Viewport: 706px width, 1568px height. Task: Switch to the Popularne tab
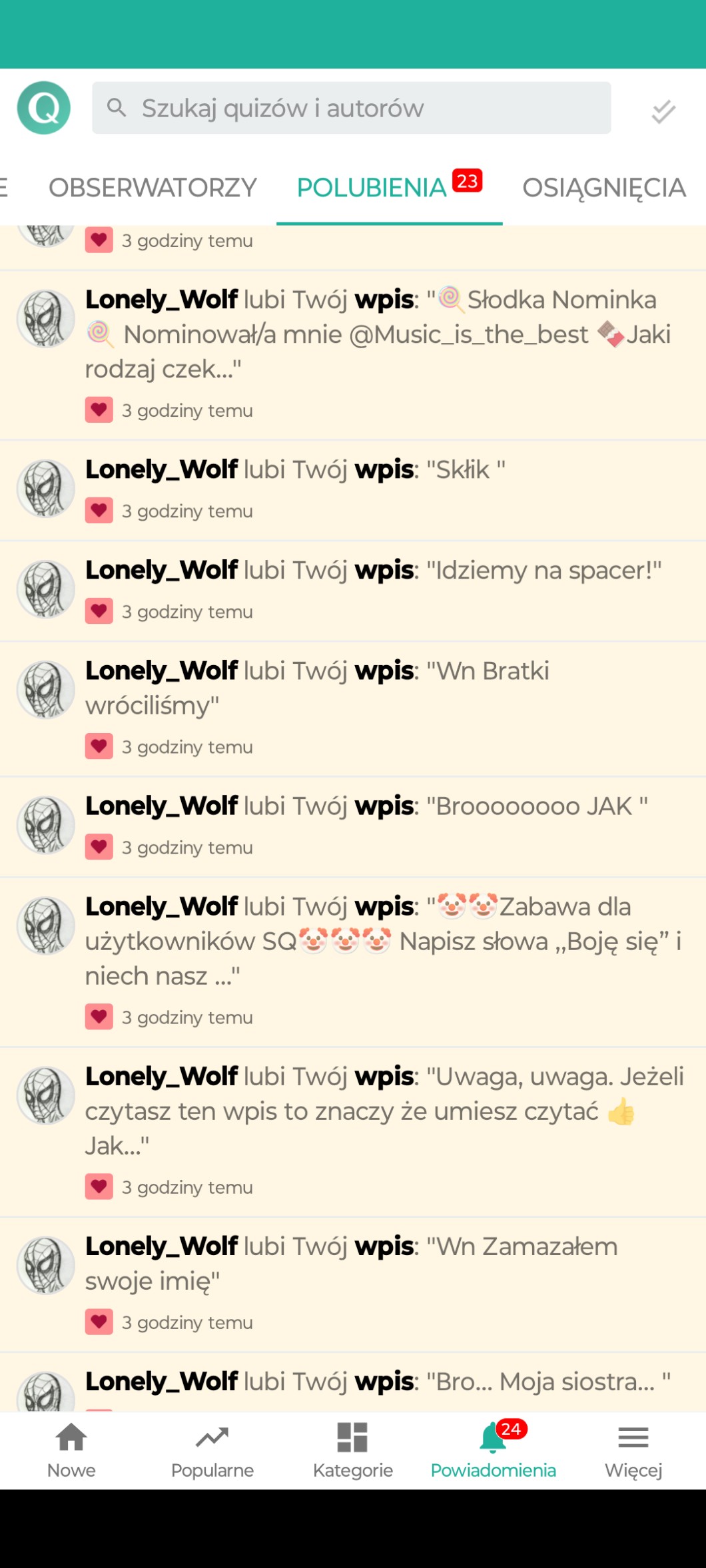click(212, 1450)
